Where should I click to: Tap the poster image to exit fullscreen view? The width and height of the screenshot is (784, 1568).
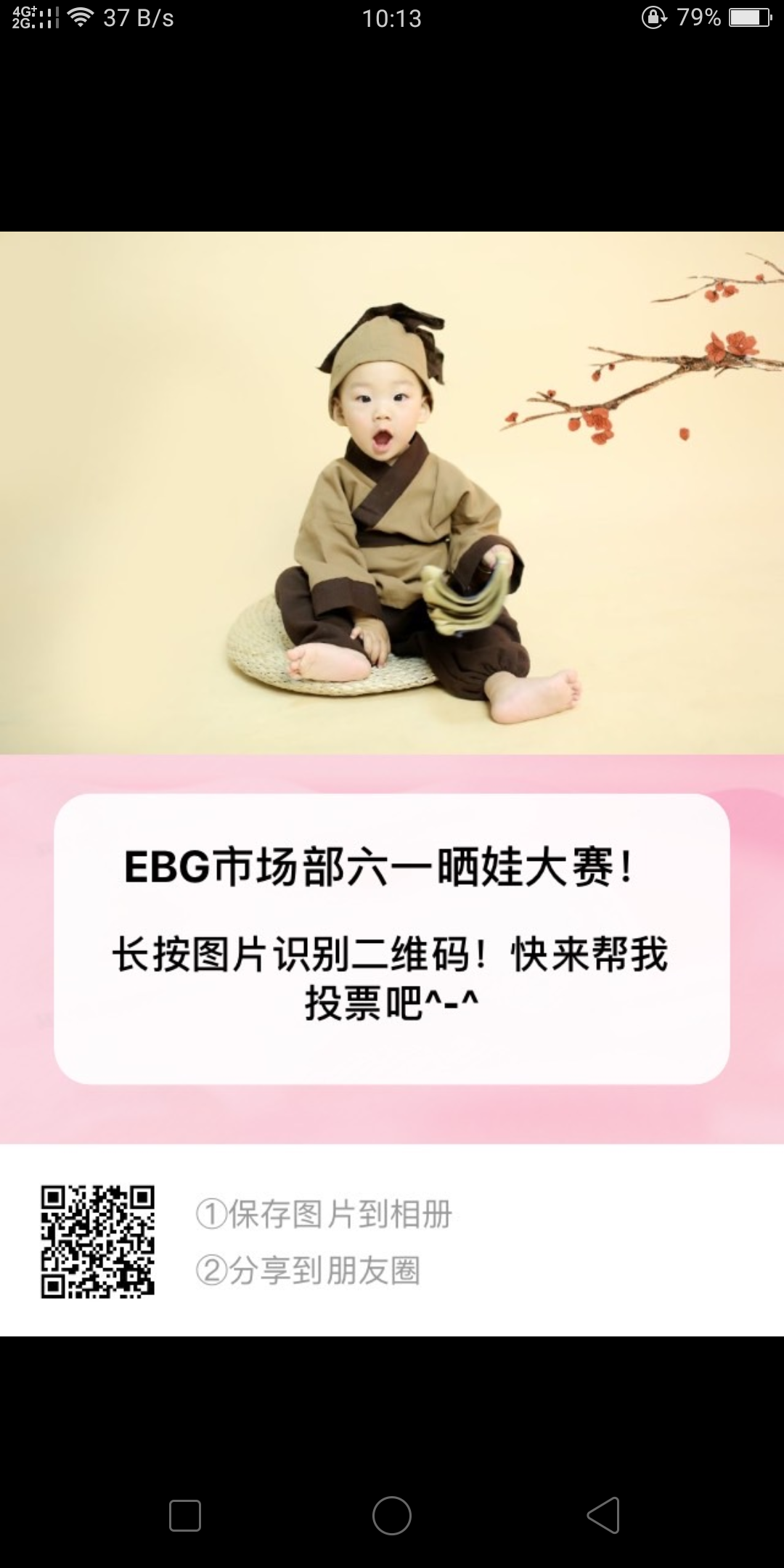click(x=392, y=784)
